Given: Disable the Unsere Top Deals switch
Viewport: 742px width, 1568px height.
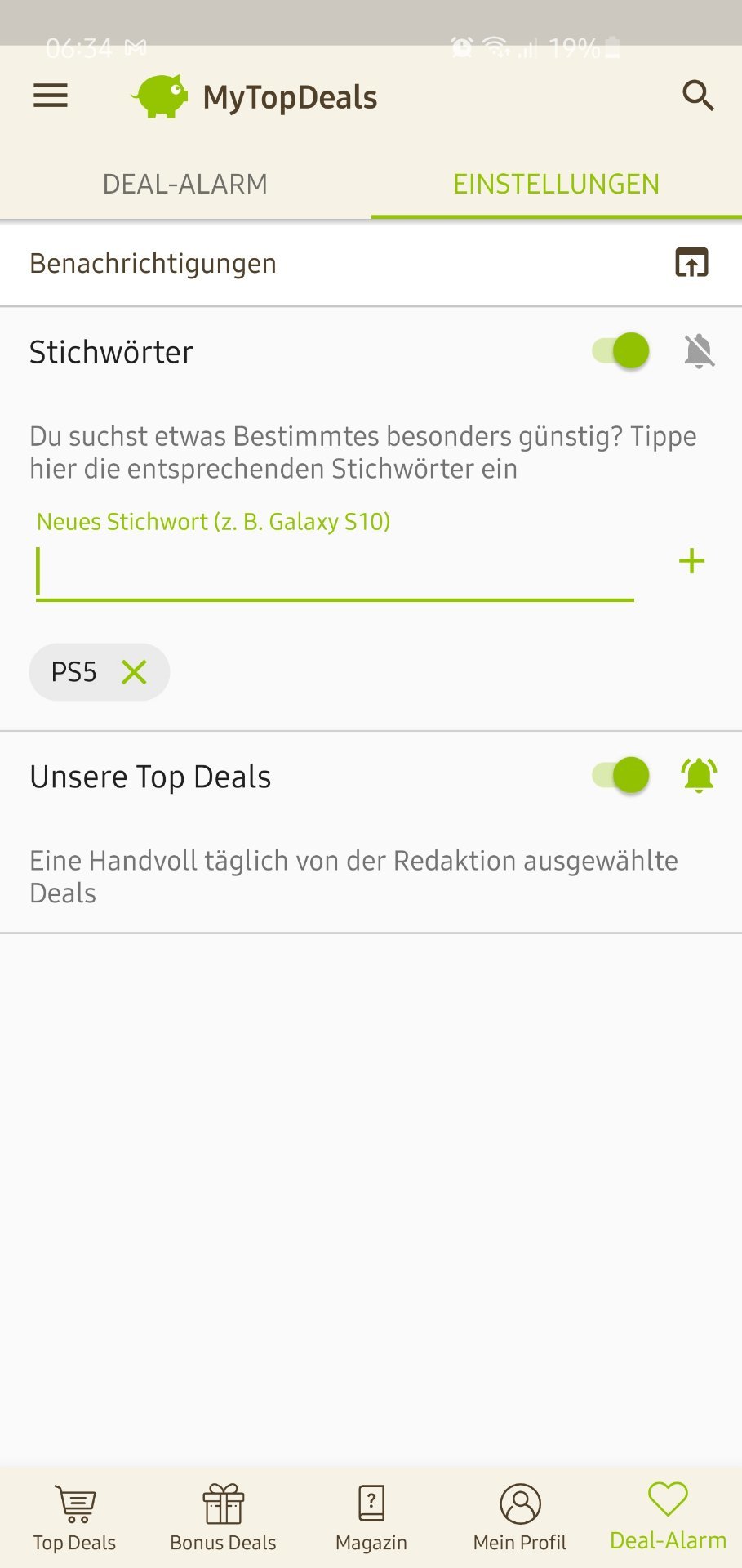Looking at the screenshot, I should click(622, 775).
